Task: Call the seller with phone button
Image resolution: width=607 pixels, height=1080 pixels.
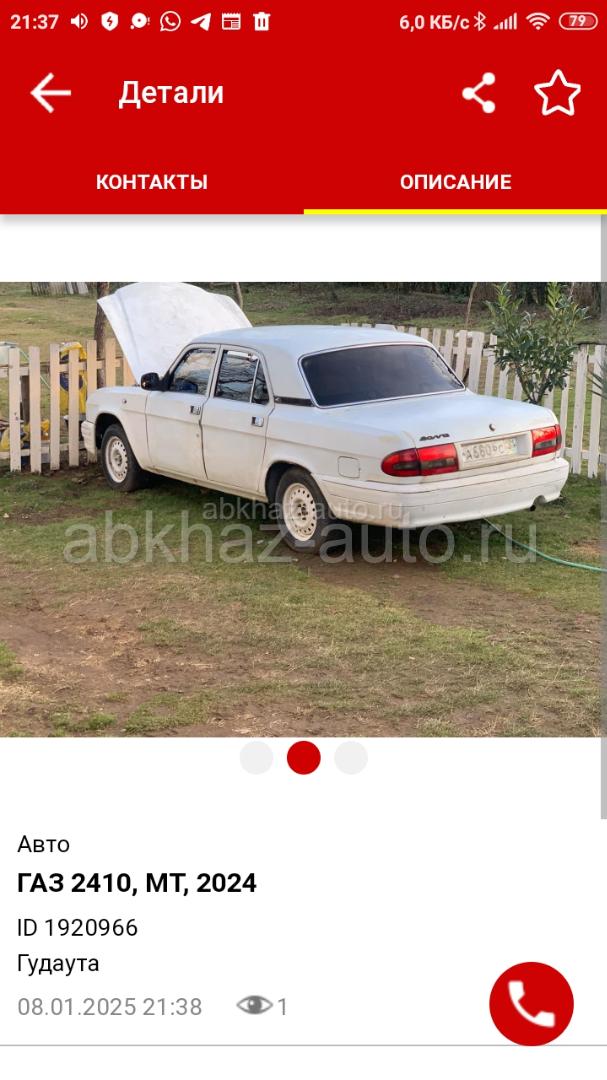Action: pos(531,1004)
